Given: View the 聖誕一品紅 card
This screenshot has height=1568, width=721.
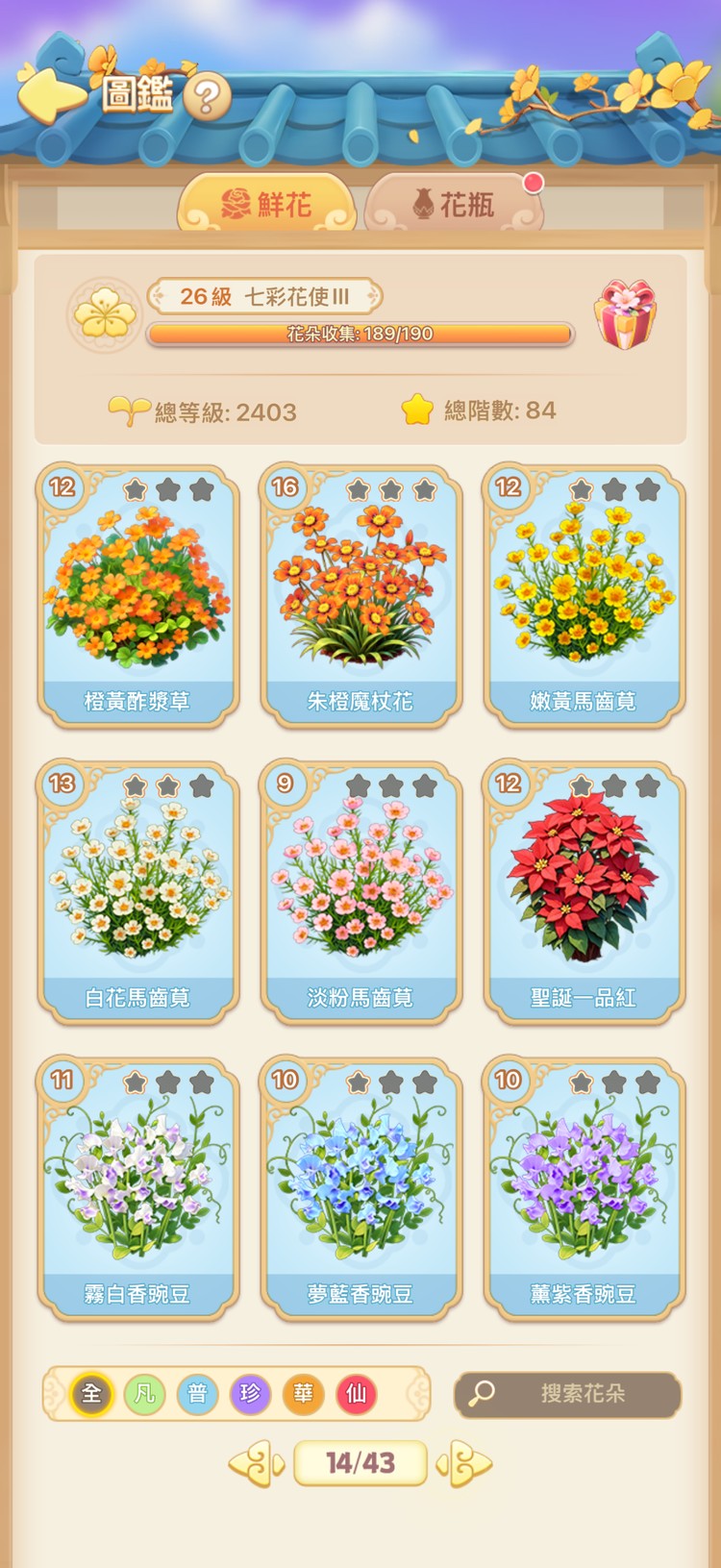Looking at the screenshot, I should tap(584, 892).
